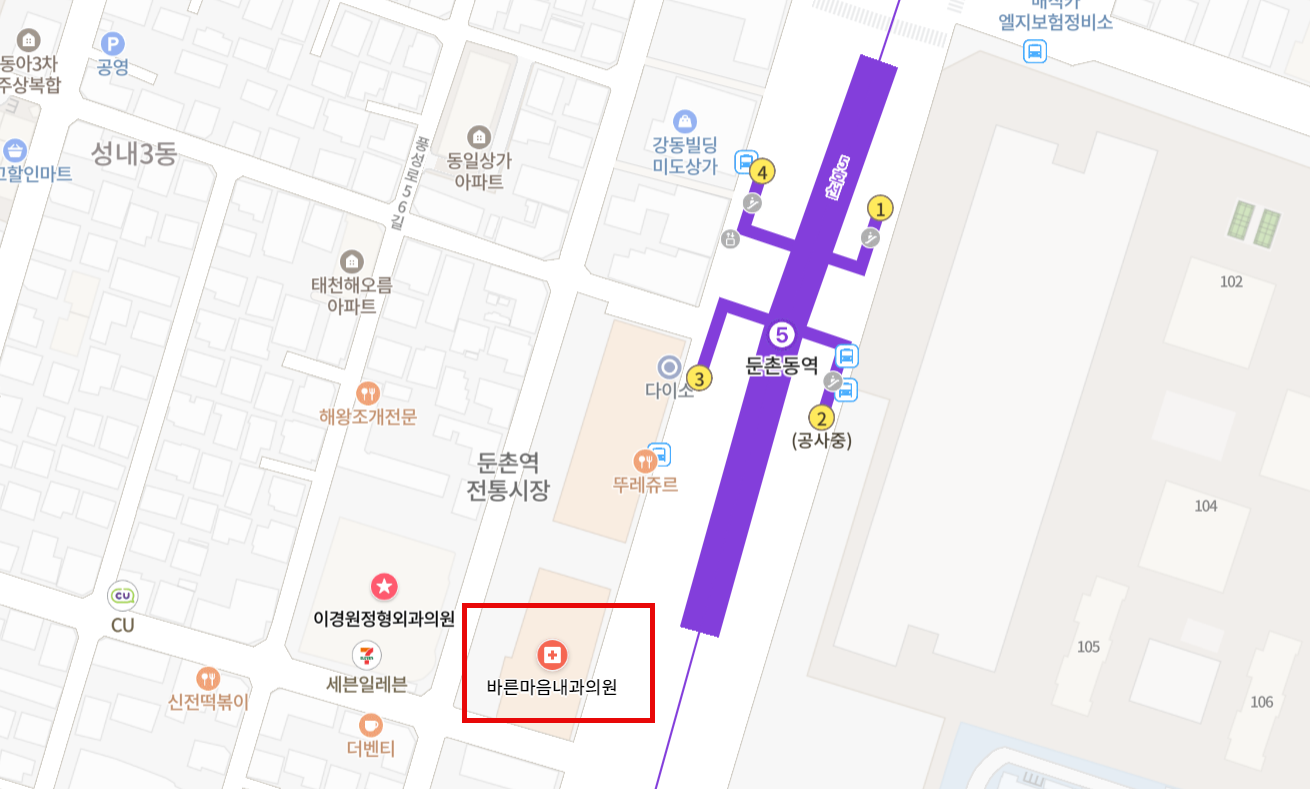Select the 강동빌딩 미도상가 shopping marker
This screenshot has width=1310, height=789.
coord(685,122)
